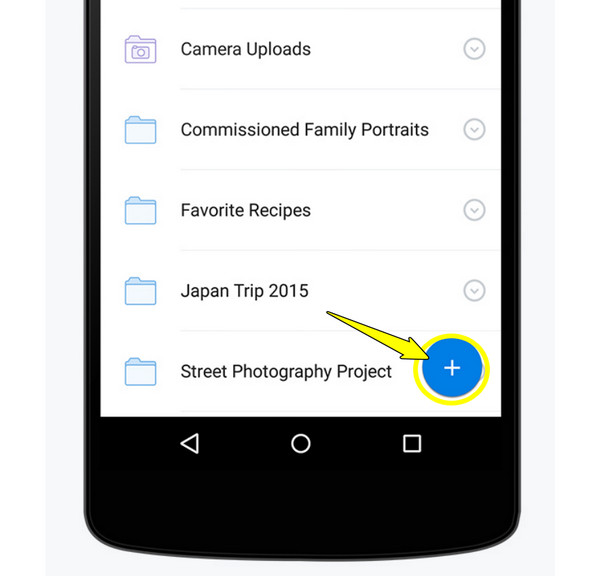Open the Street Photography Project folder
The height and width of the screenshot is (576, 600).
click(286, 372)
